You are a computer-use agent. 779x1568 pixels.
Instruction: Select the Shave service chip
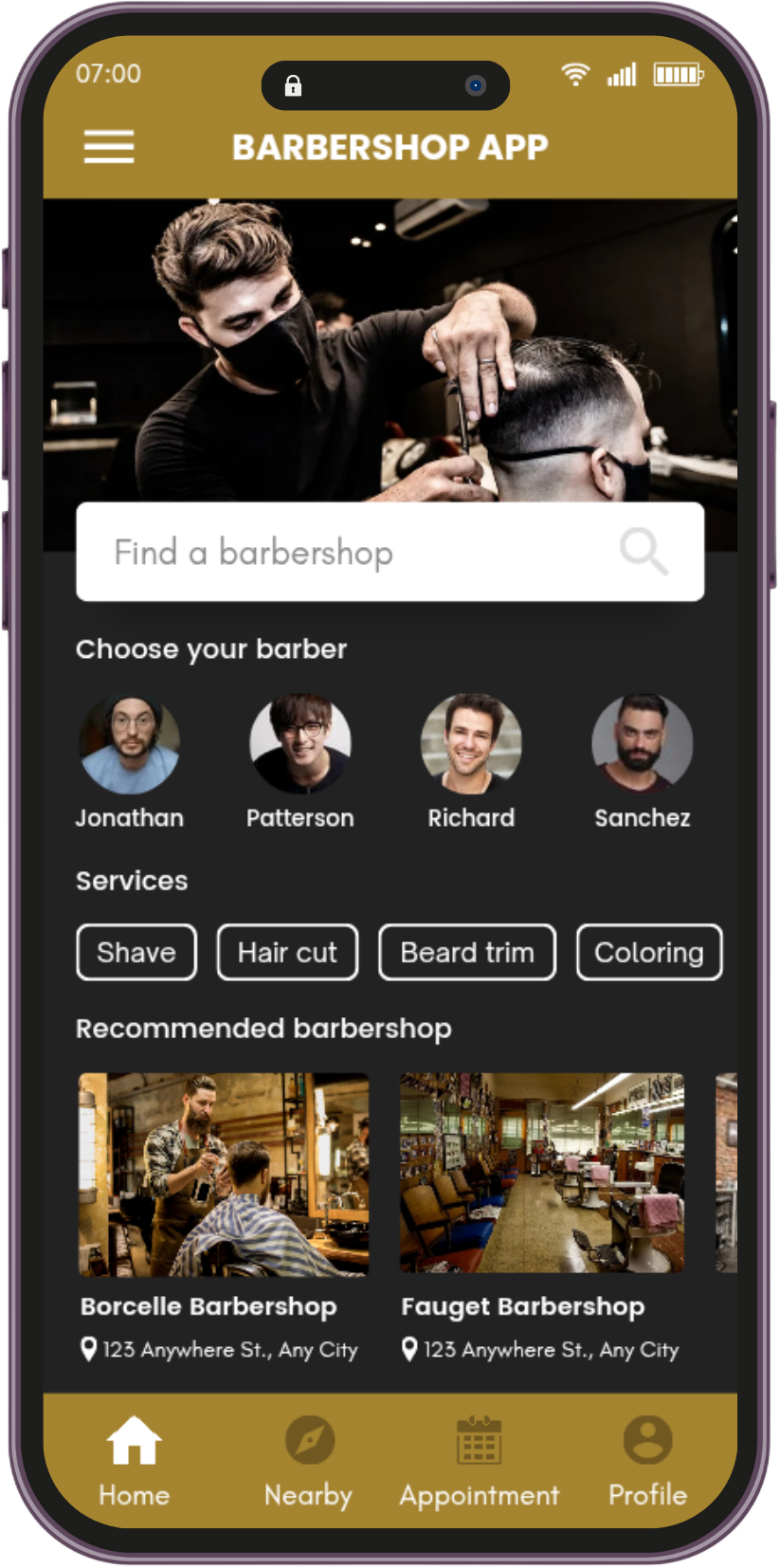click(136, 952)
